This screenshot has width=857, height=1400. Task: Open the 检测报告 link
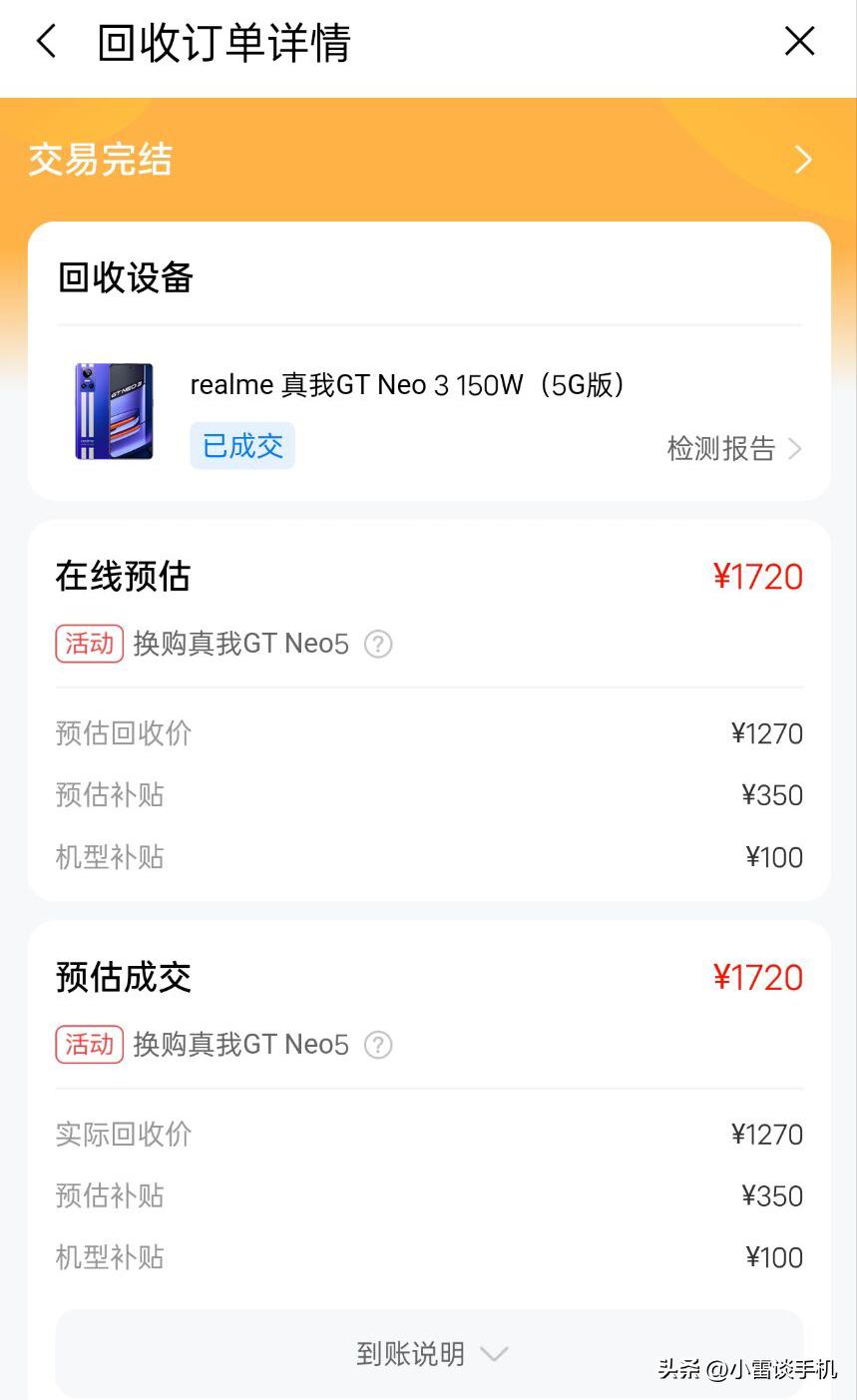pyautogui.click(x=718, y=448)
